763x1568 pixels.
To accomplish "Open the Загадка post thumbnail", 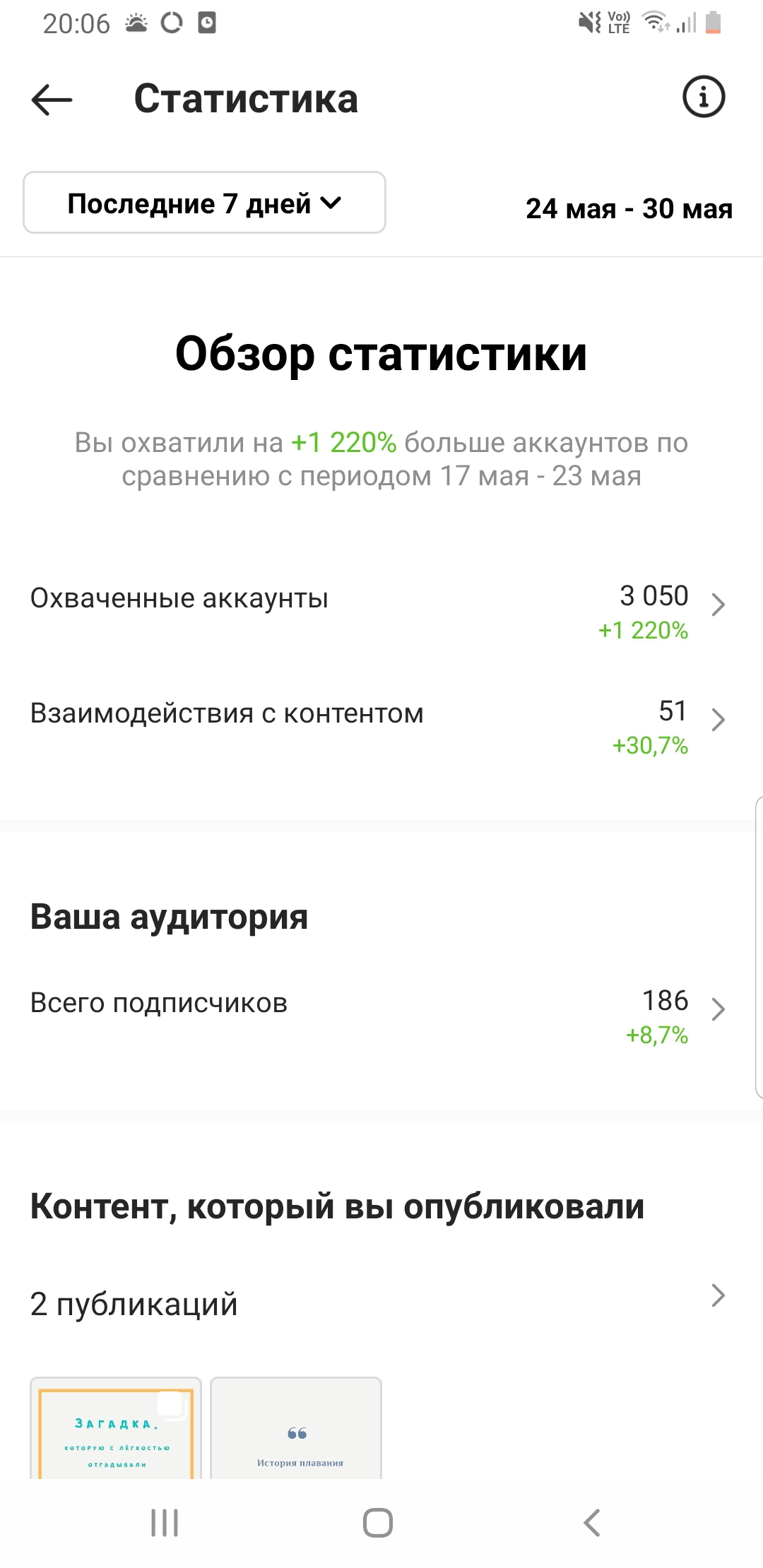I will [116, 1427].
